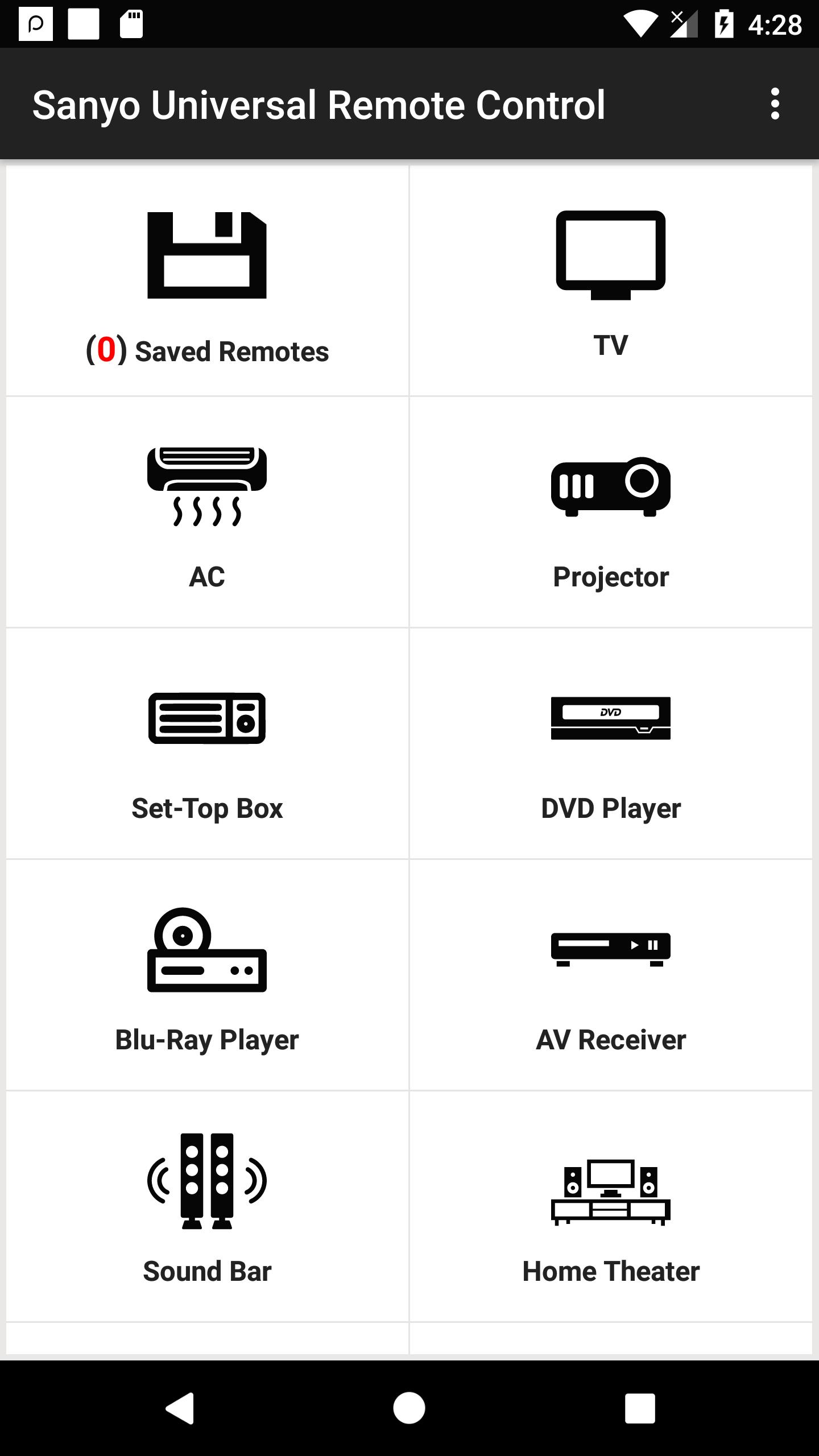The image size is (819, 1456).
Task: Open DVD Player remotes
Action: tap(610, 744)
